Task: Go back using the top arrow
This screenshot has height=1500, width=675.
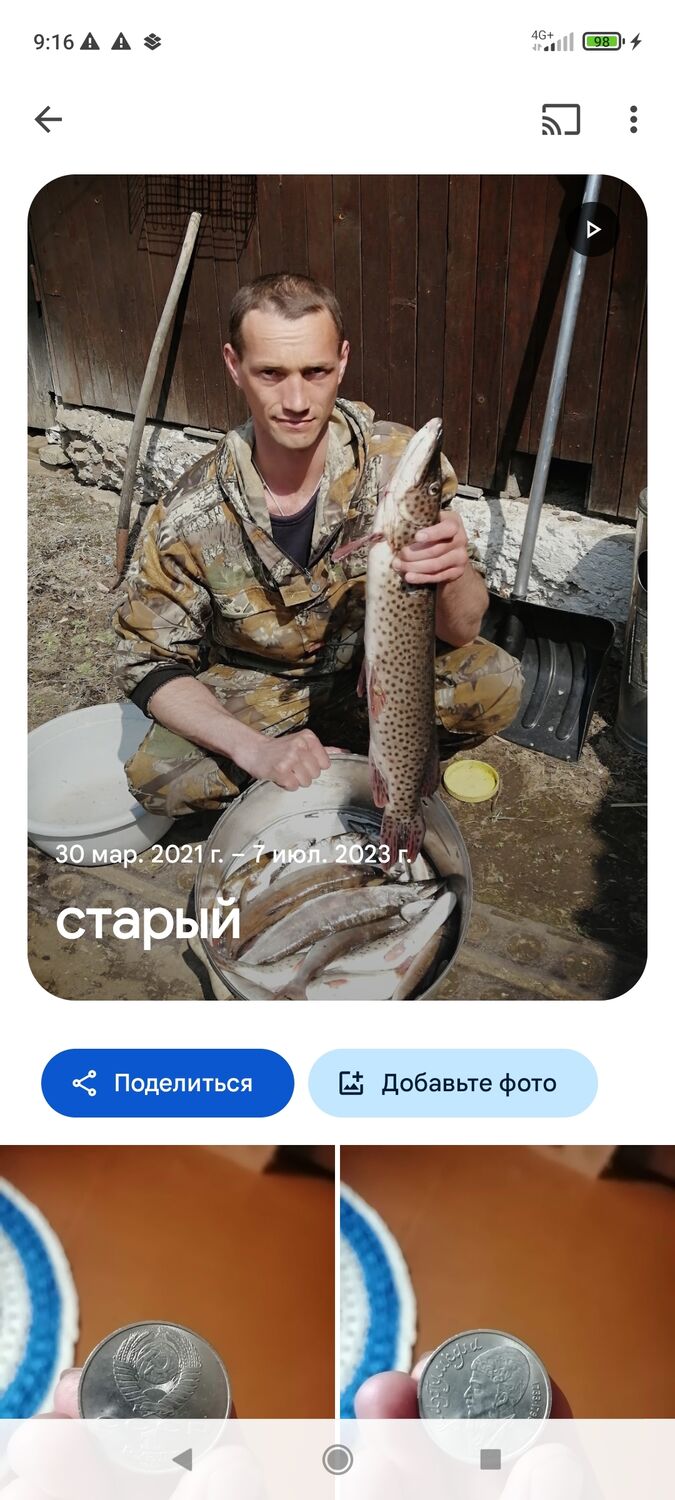Action: 48,120
